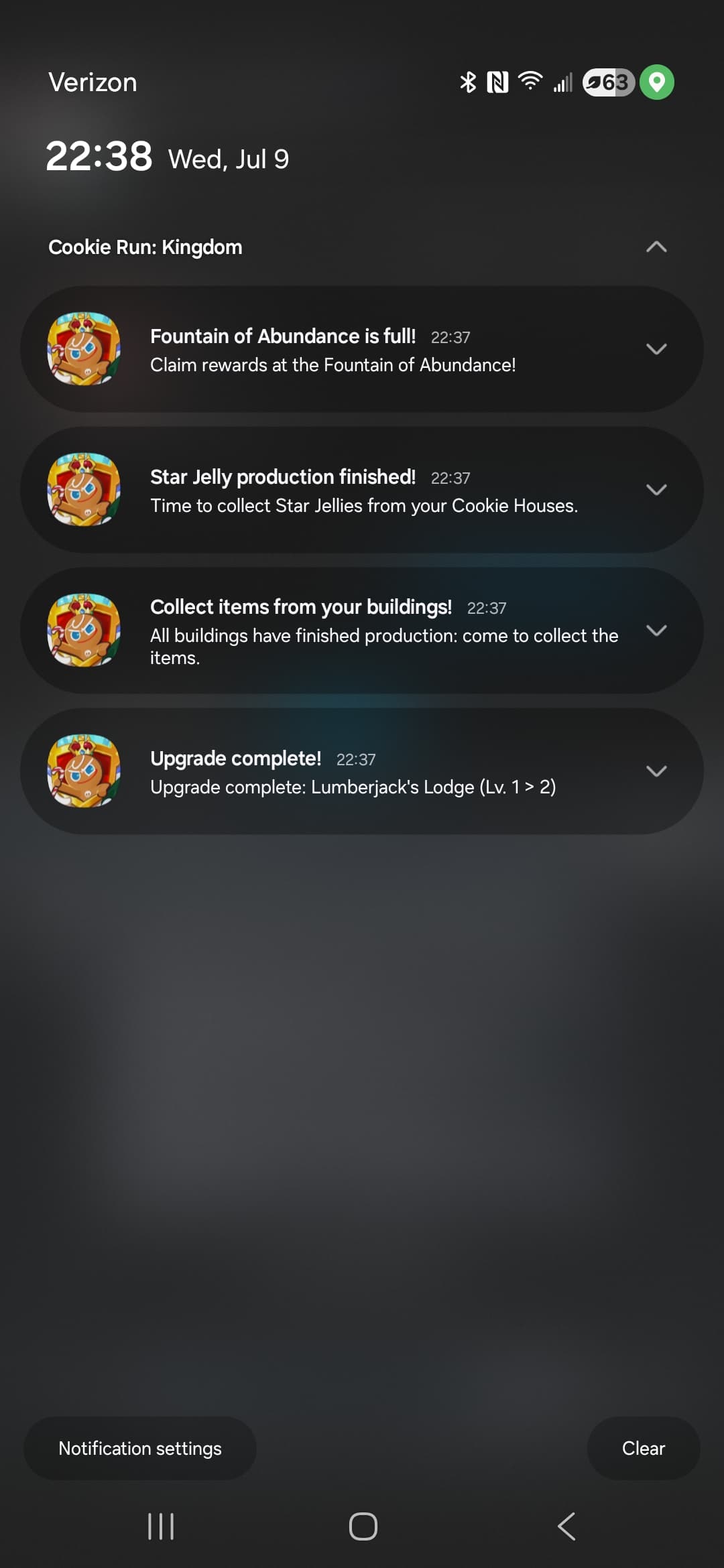The height and width of the screenshot is (1568, 724).
Task: Open recent apps from navigation bar
Action: [161, 1526]
